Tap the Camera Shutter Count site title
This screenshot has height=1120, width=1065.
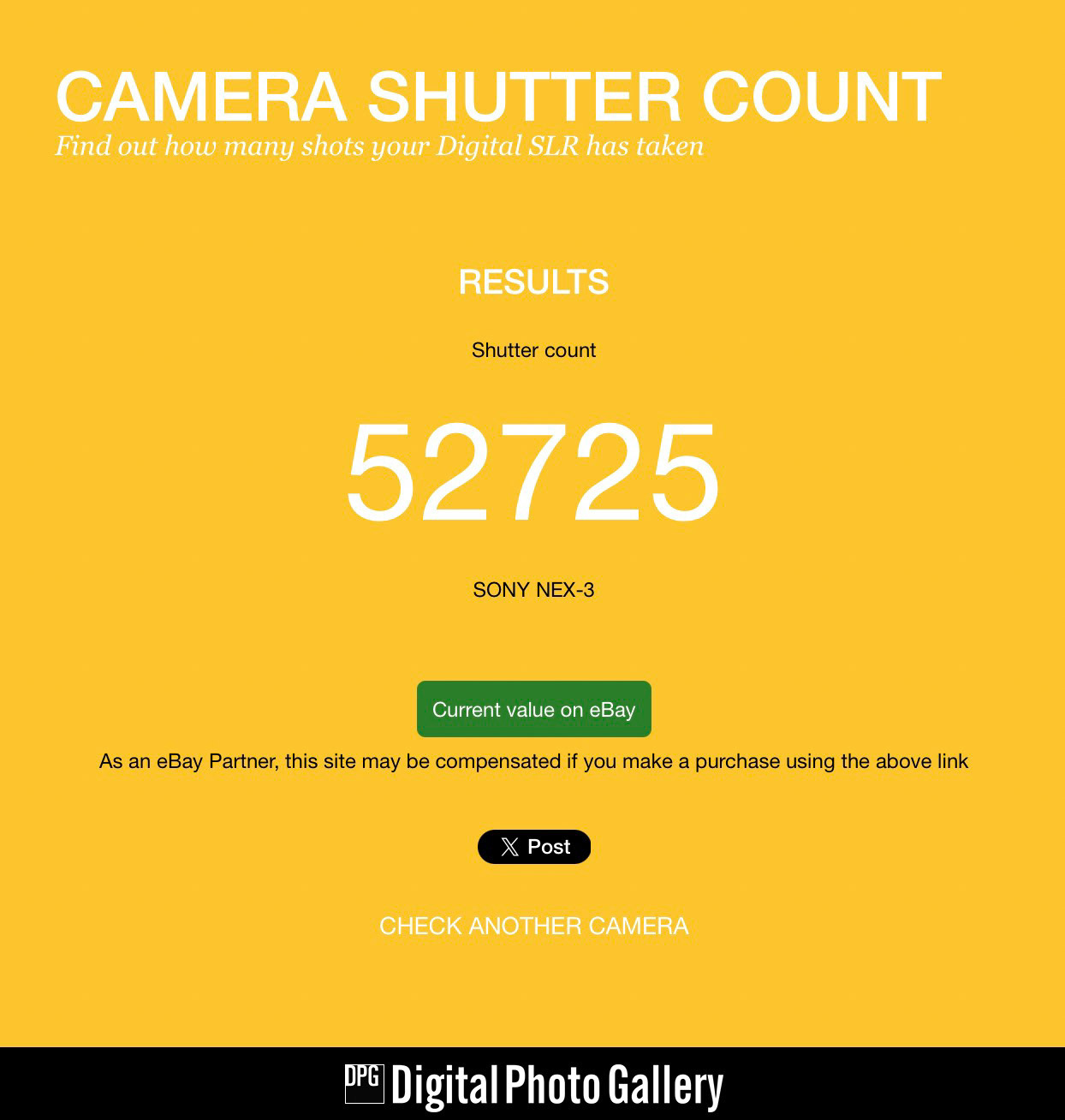(498, 98)
